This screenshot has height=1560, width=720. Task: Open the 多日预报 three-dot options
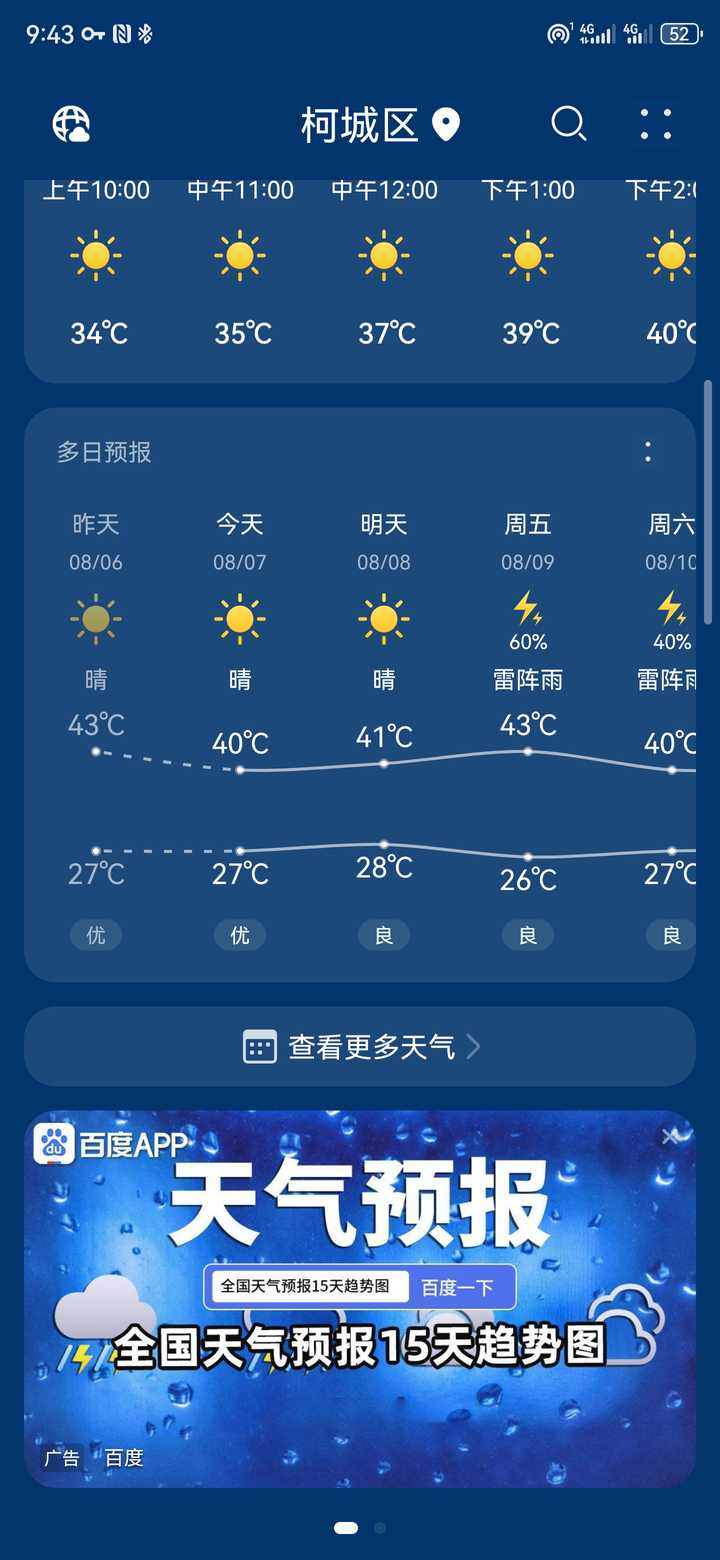click(x=648, y=452)
